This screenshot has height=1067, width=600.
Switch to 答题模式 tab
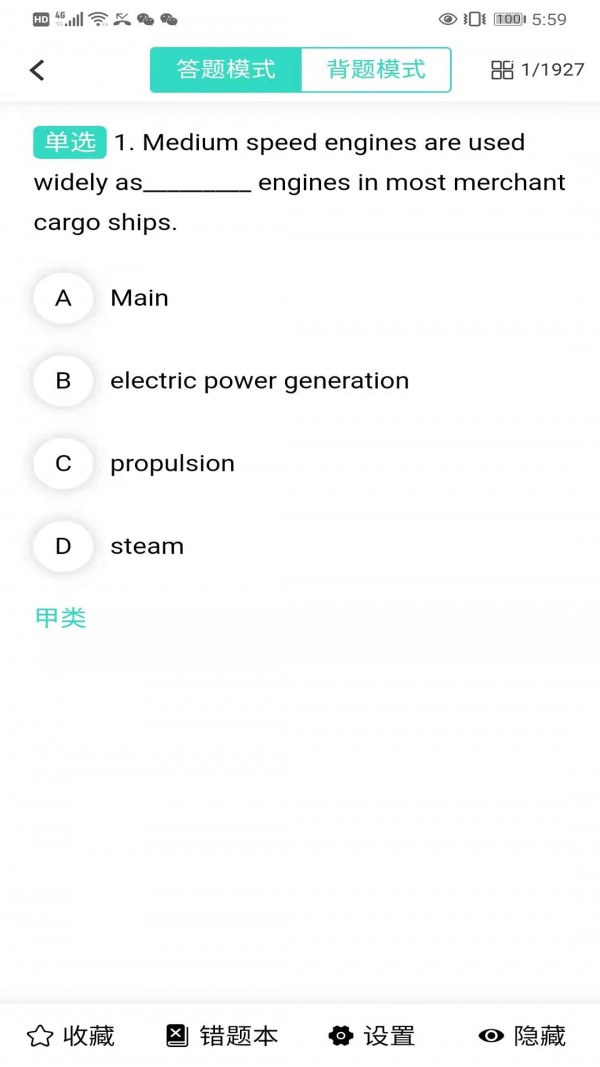coord(226,70)
